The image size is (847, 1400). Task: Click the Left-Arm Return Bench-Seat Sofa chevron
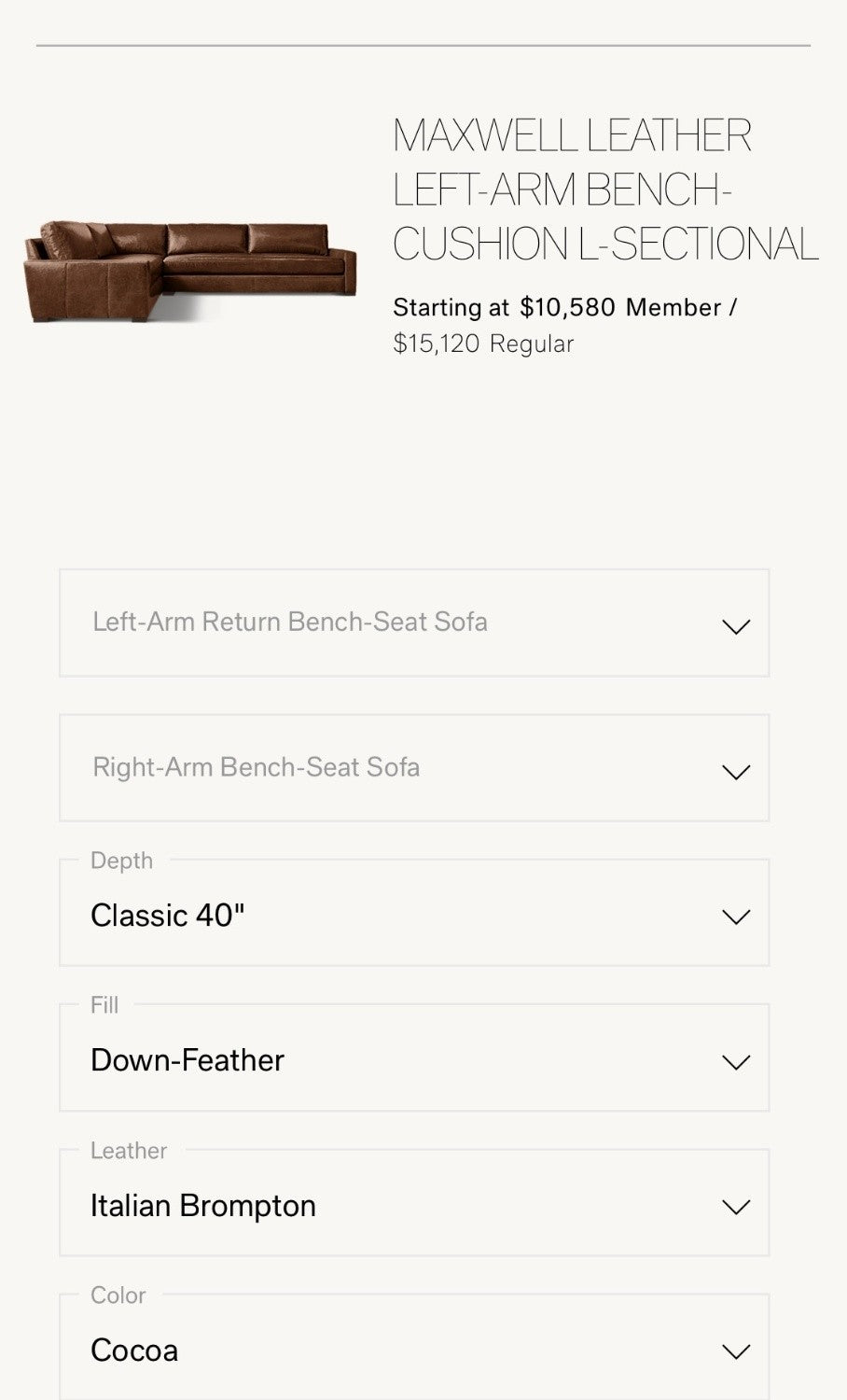[x=736, y=624]
